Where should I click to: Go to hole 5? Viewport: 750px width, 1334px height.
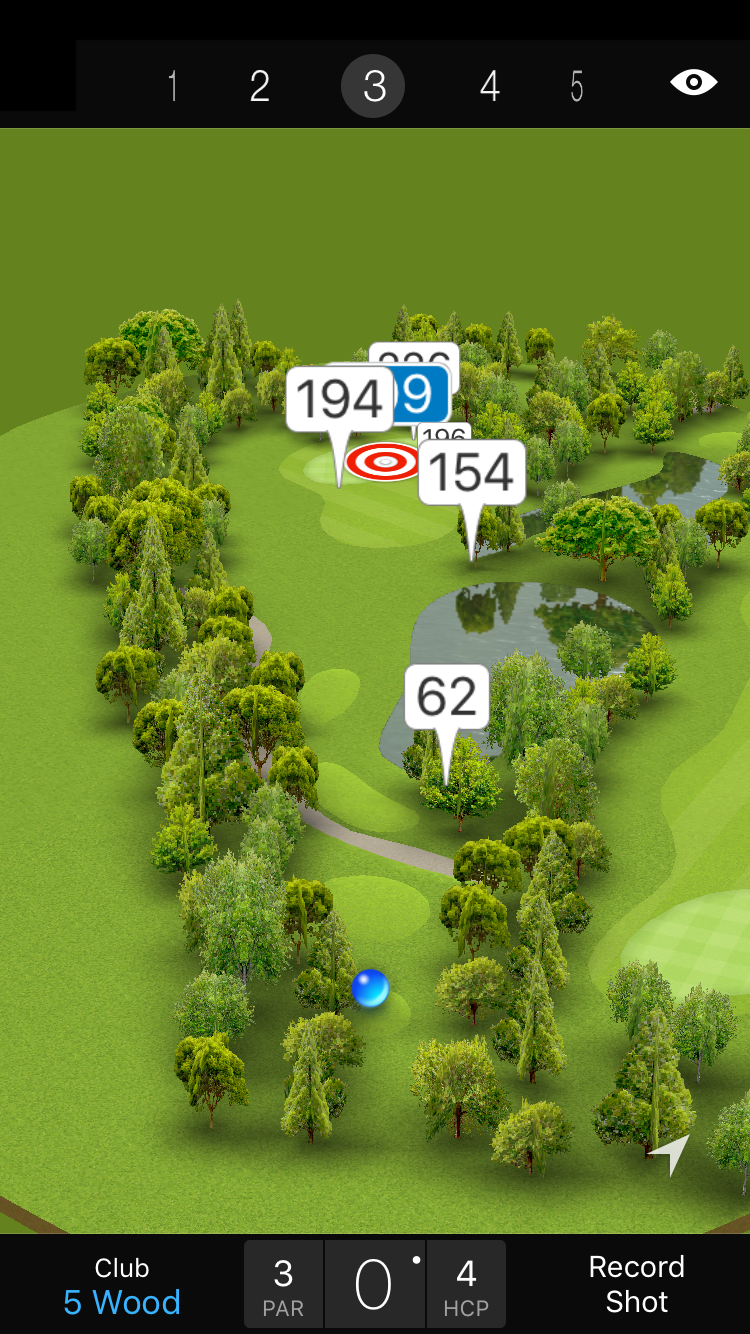tap(577, 87)
